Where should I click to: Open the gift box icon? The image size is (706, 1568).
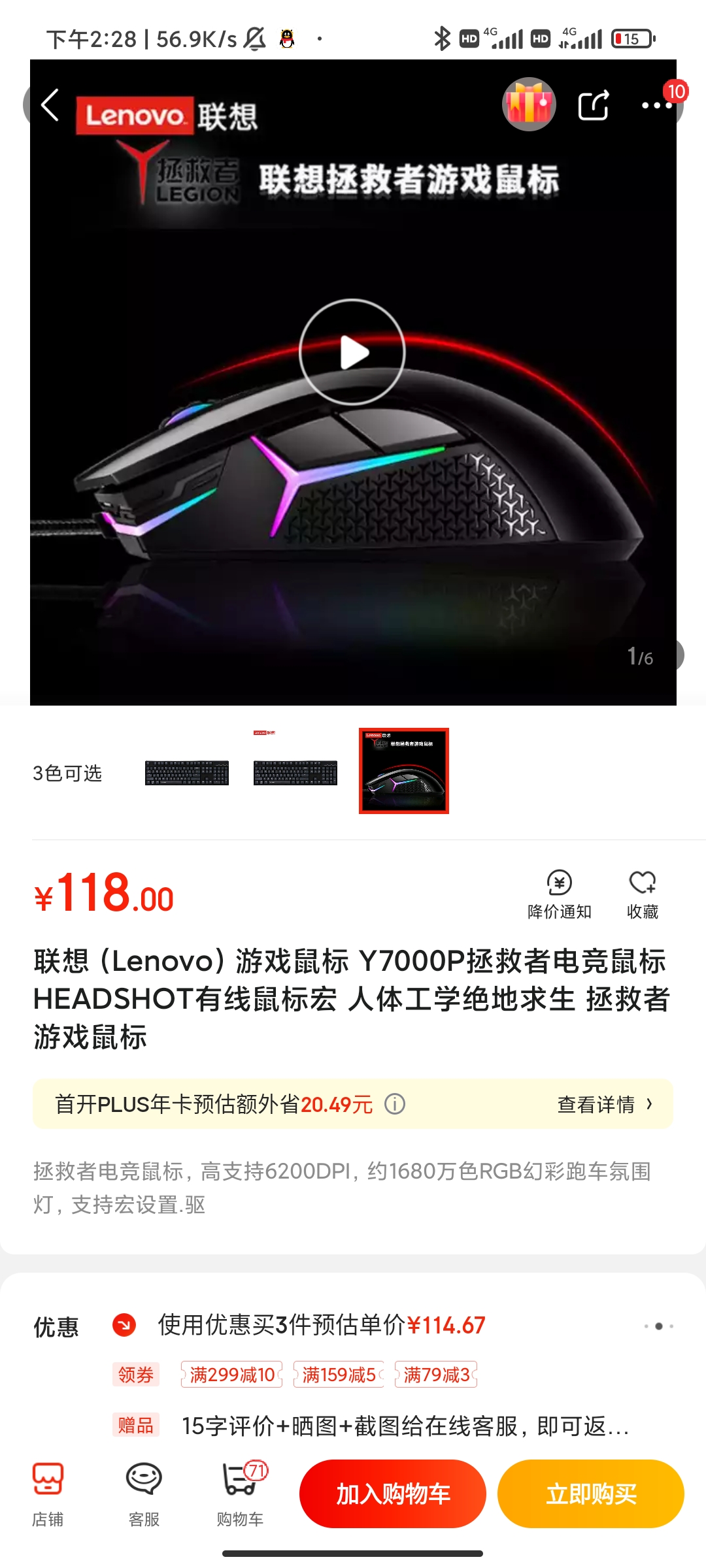529,105
